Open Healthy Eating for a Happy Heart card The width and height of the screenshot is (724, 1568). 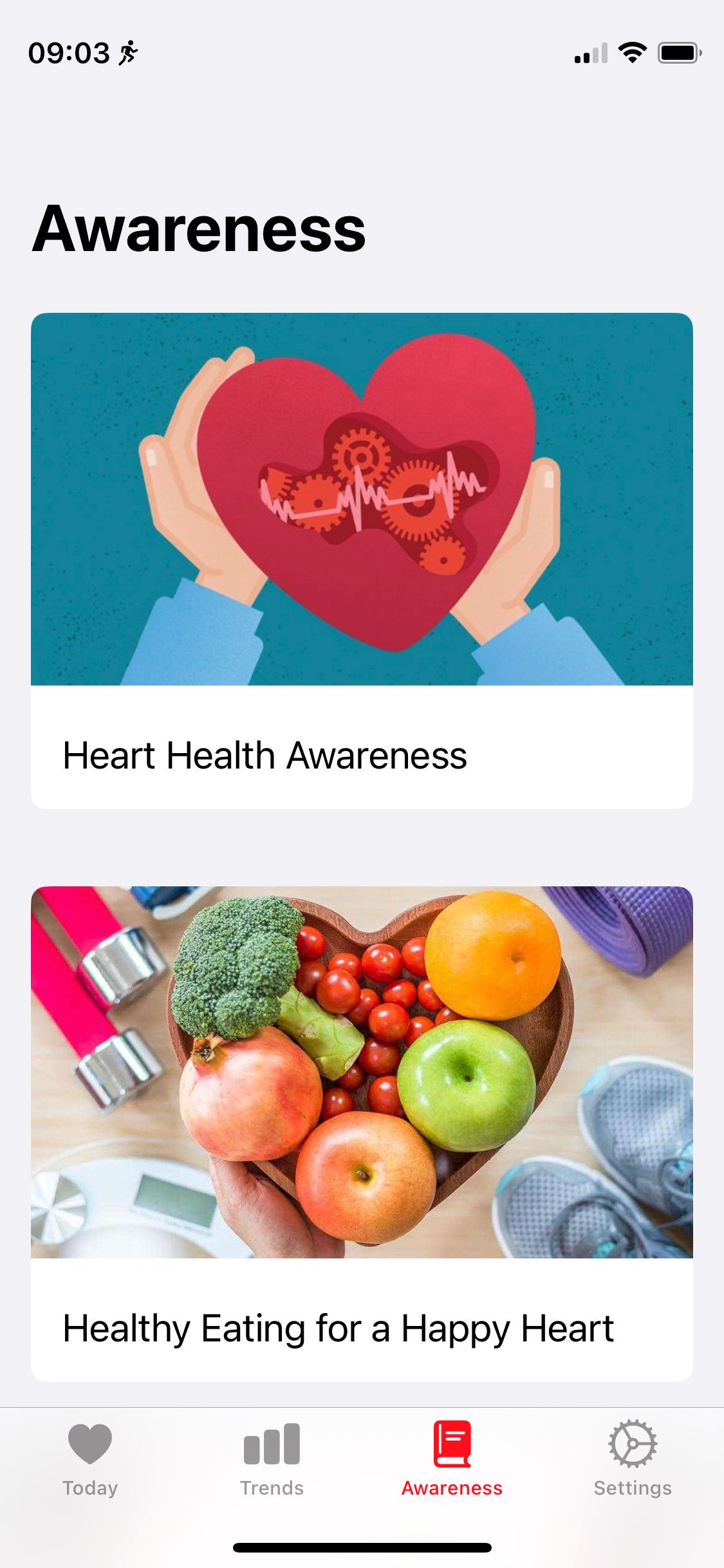pyautogui.click(x=362, y=1133)
